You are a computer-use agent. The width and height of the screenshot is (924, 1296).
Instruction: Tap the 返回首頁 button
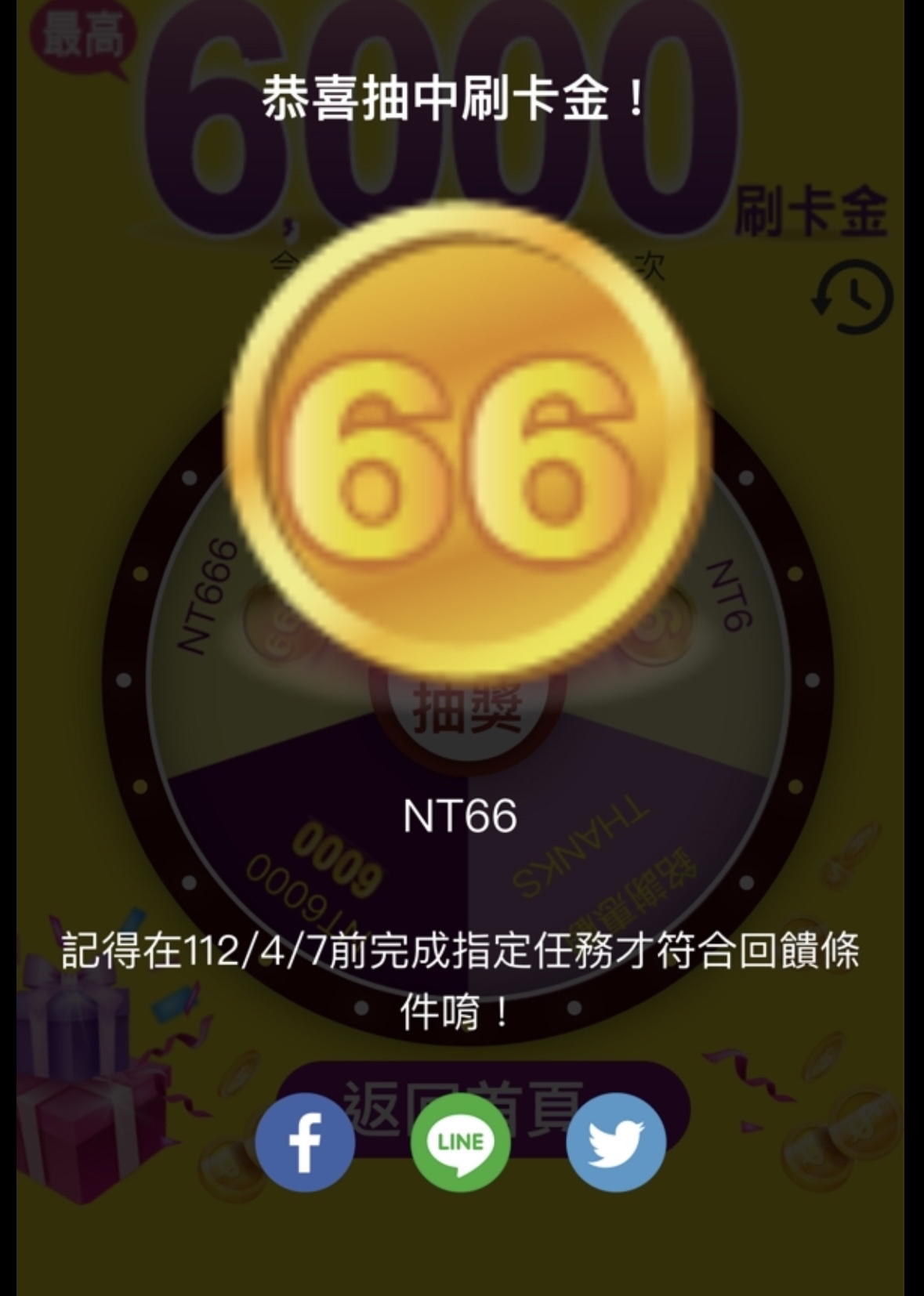pyautogui.click(x=384, y=1085)
